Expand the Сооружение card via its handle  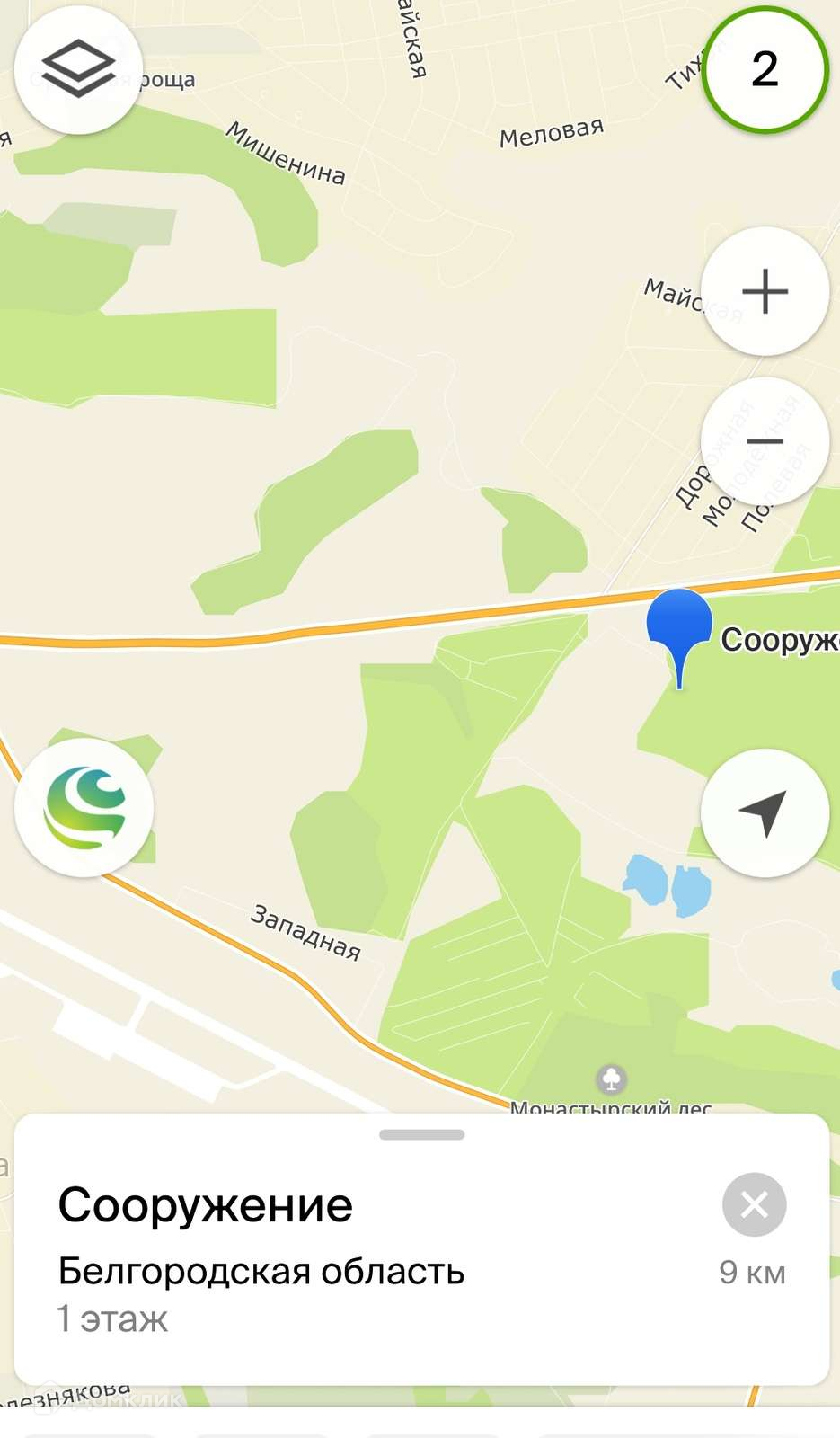421,1135
